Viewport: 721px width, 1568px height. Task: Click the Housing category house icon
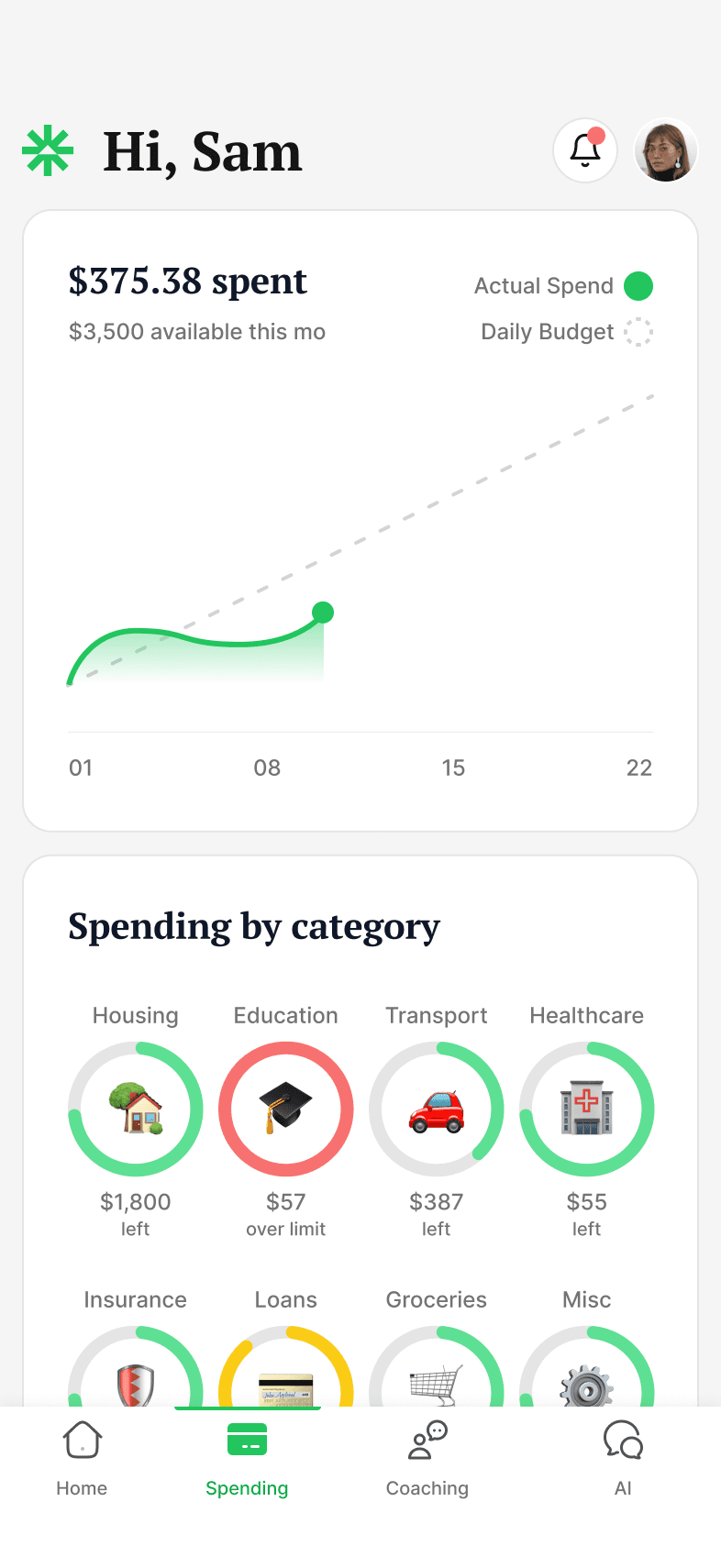(135, 1109)
